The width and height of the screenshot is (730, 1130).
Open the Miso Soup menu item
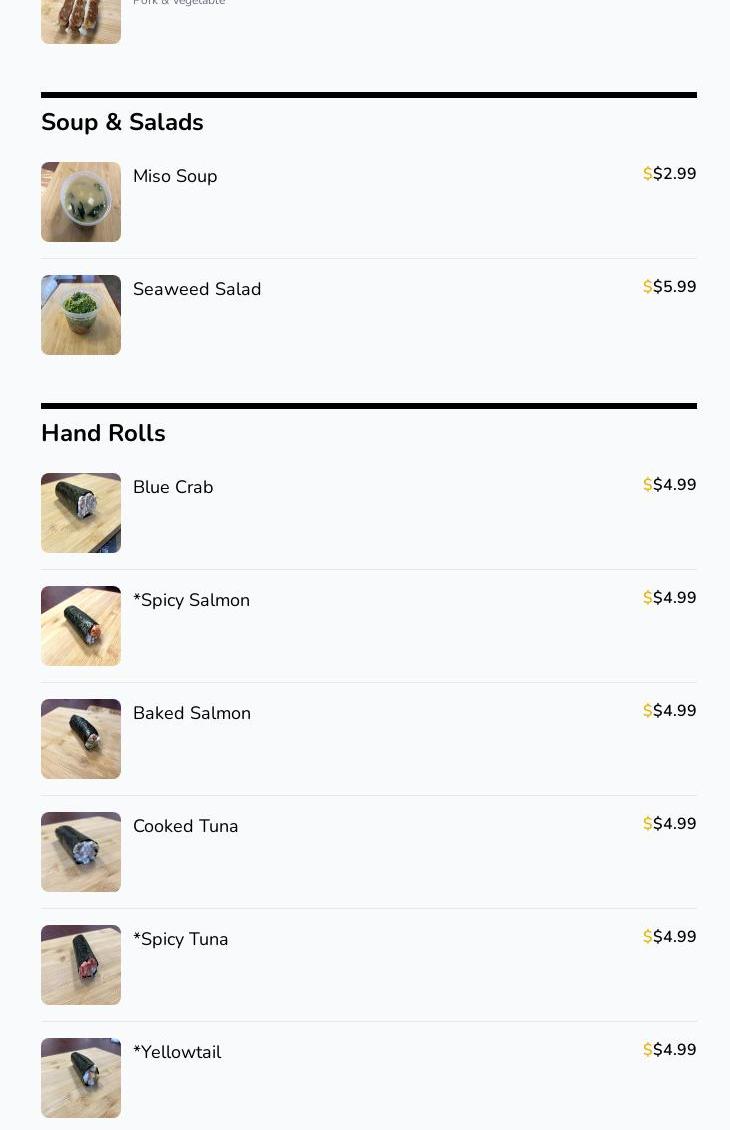(x=175, y=177)
